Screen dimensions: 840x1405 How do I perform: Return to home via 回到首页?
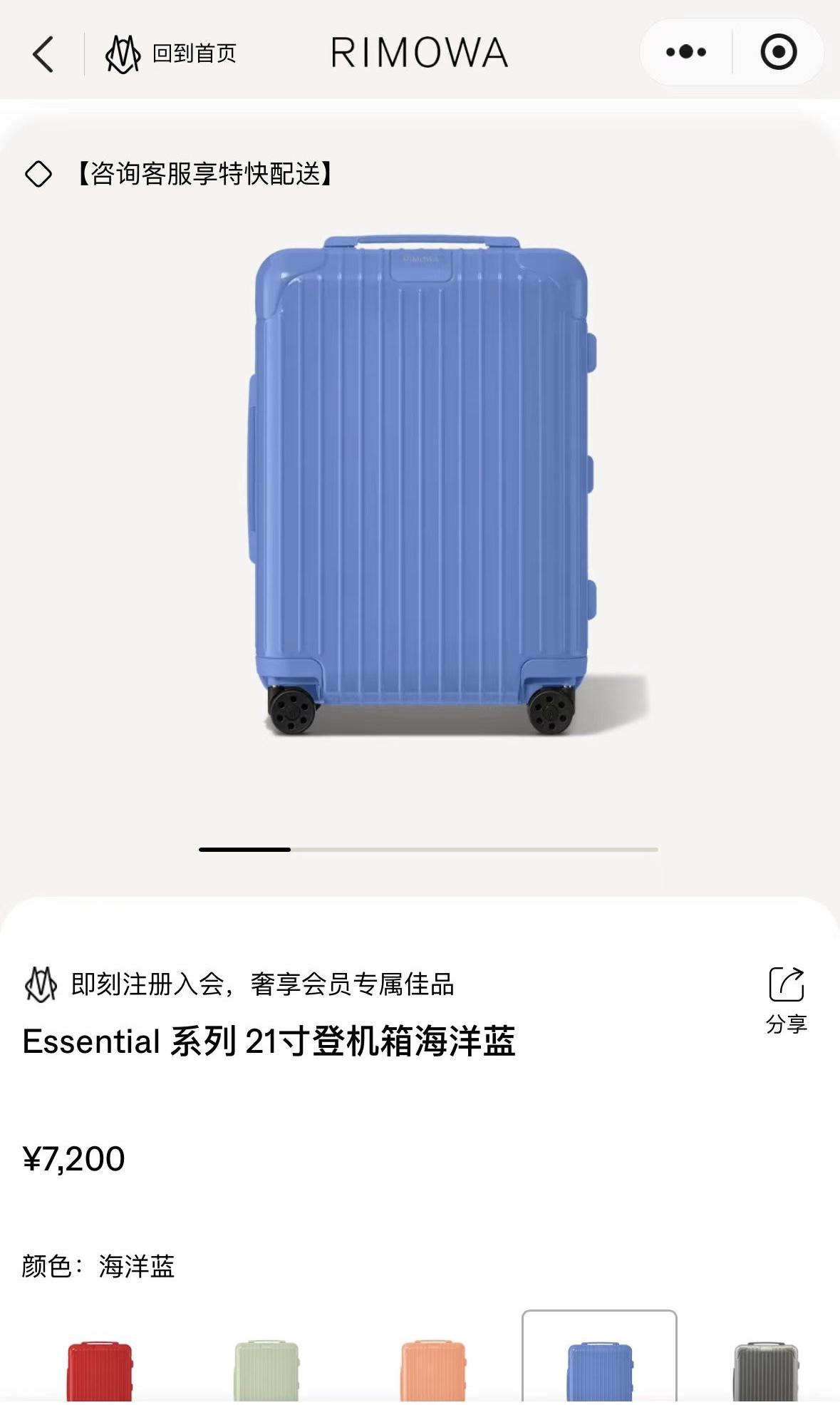(172, 54)
